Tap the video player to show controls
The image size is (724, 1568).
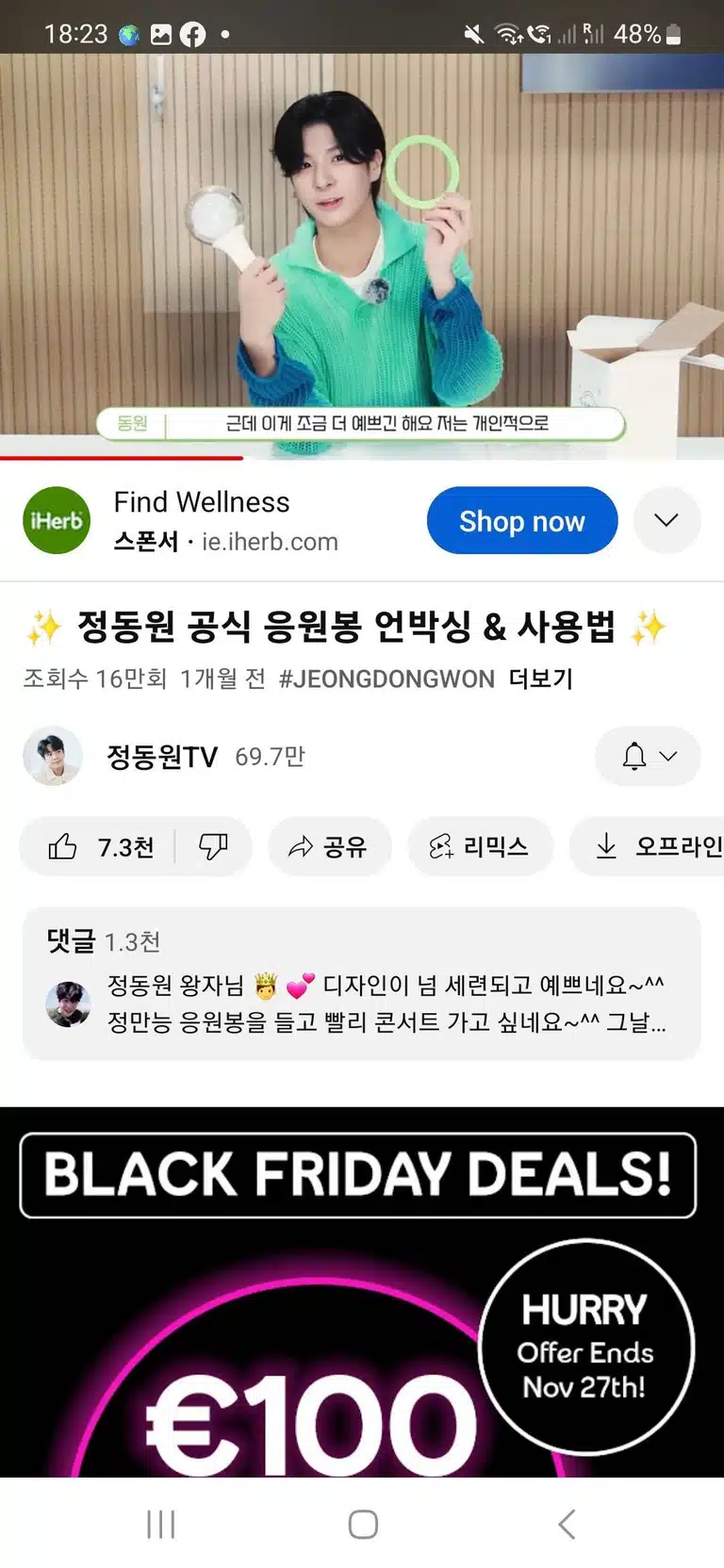(362, 256)
